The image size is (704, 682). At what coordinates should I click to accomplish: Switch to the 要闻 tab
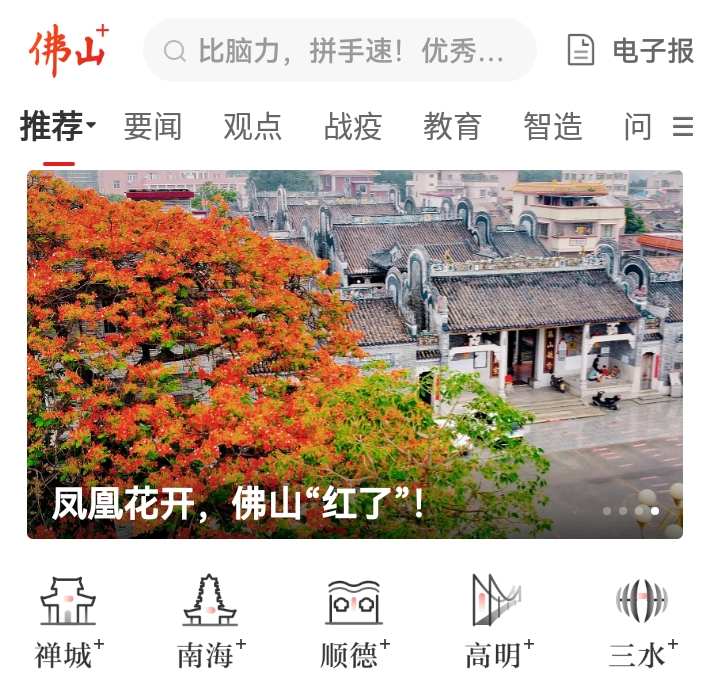(x=153, y=127)
